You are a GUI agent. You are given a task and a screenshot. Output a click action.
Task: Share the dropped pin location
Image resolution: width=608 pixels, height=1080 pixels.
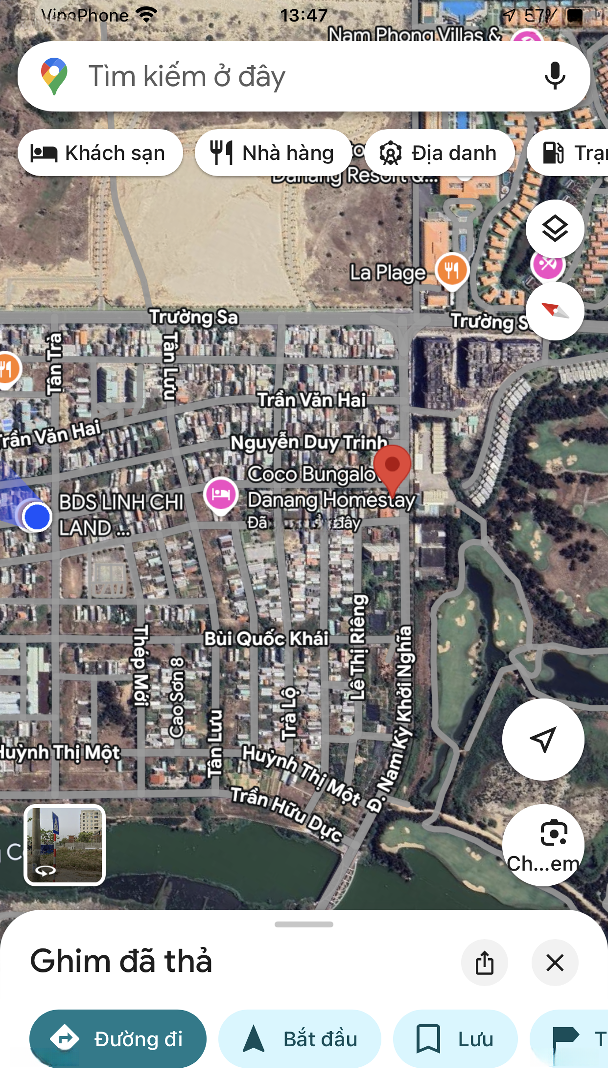click(x=485, y=962)
